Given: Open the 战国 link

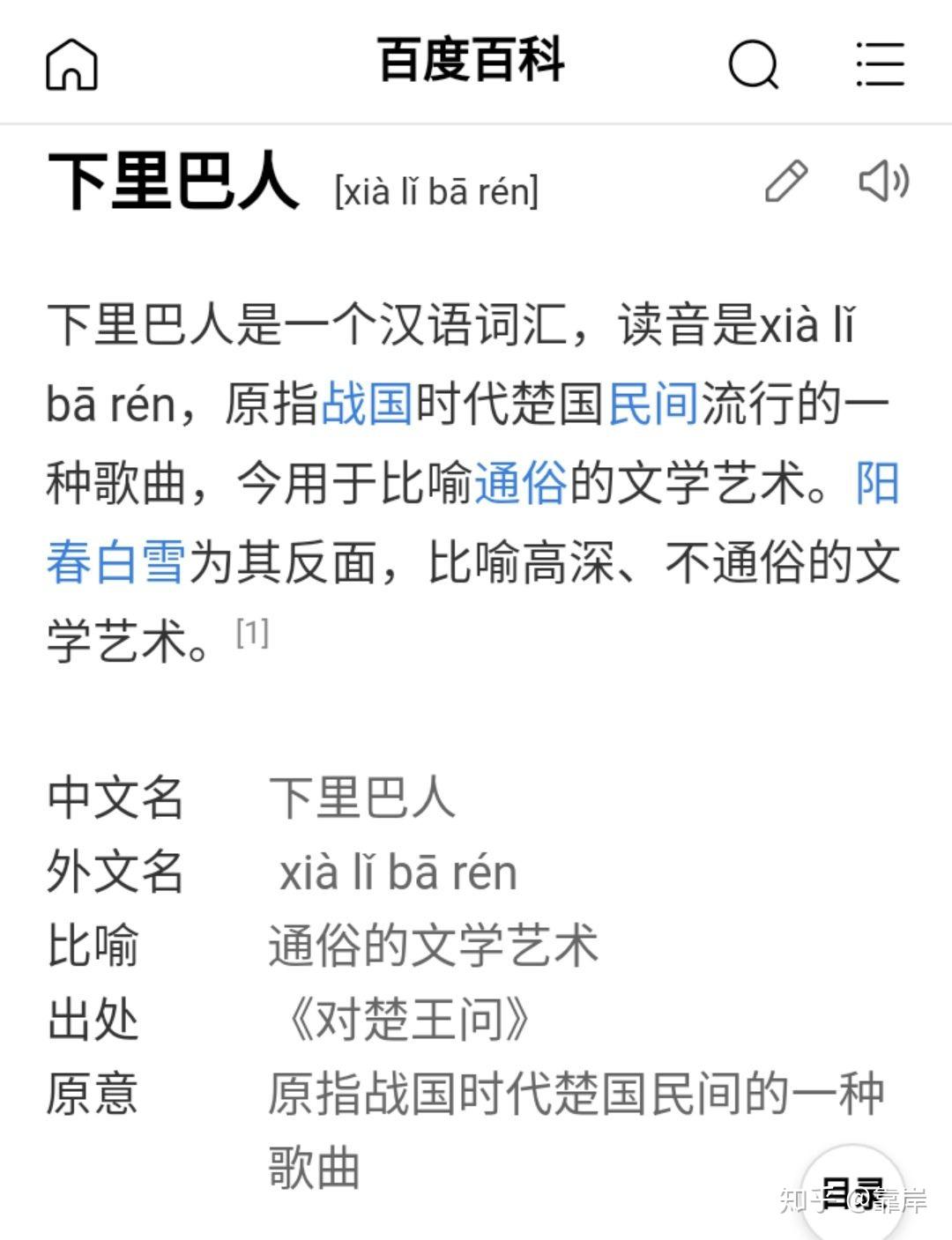Looking at the screenshot, I should pyautogui.click(x=367, y=404).
